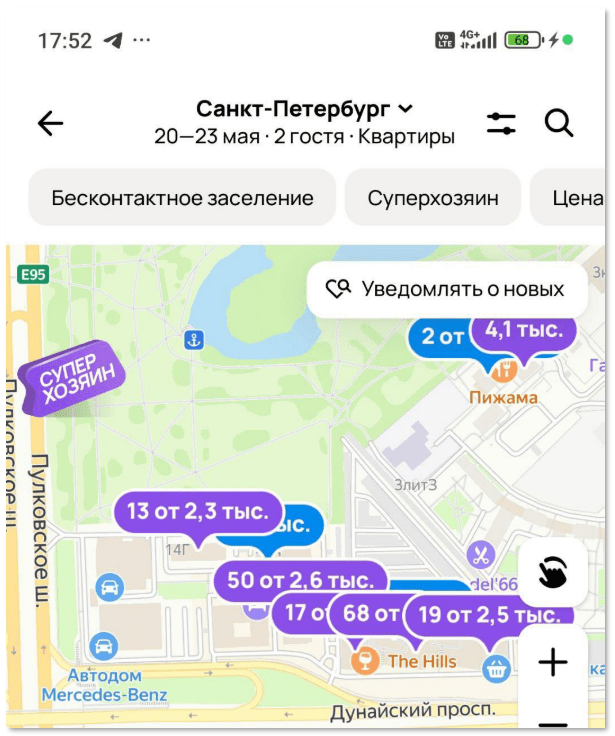The height and width of the screenshot is (736, 615).
Task: Select the 19 от 2,5 тыс. marker
Action: tap(489, 615)
